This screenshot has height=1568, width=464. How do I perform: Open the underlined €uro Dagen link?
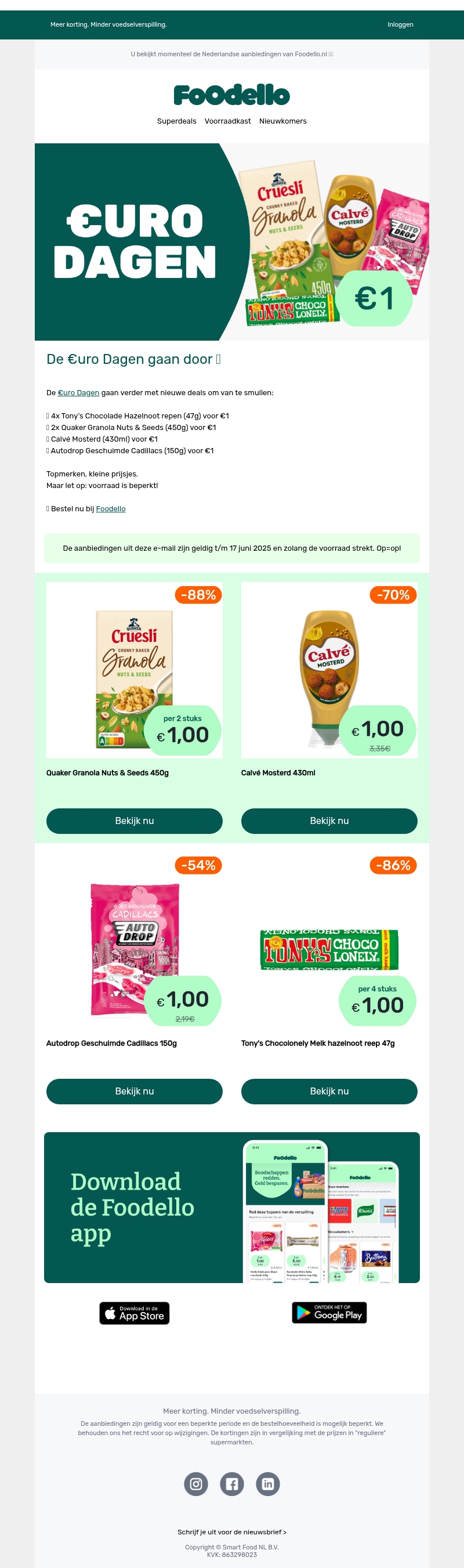(78, 393)
